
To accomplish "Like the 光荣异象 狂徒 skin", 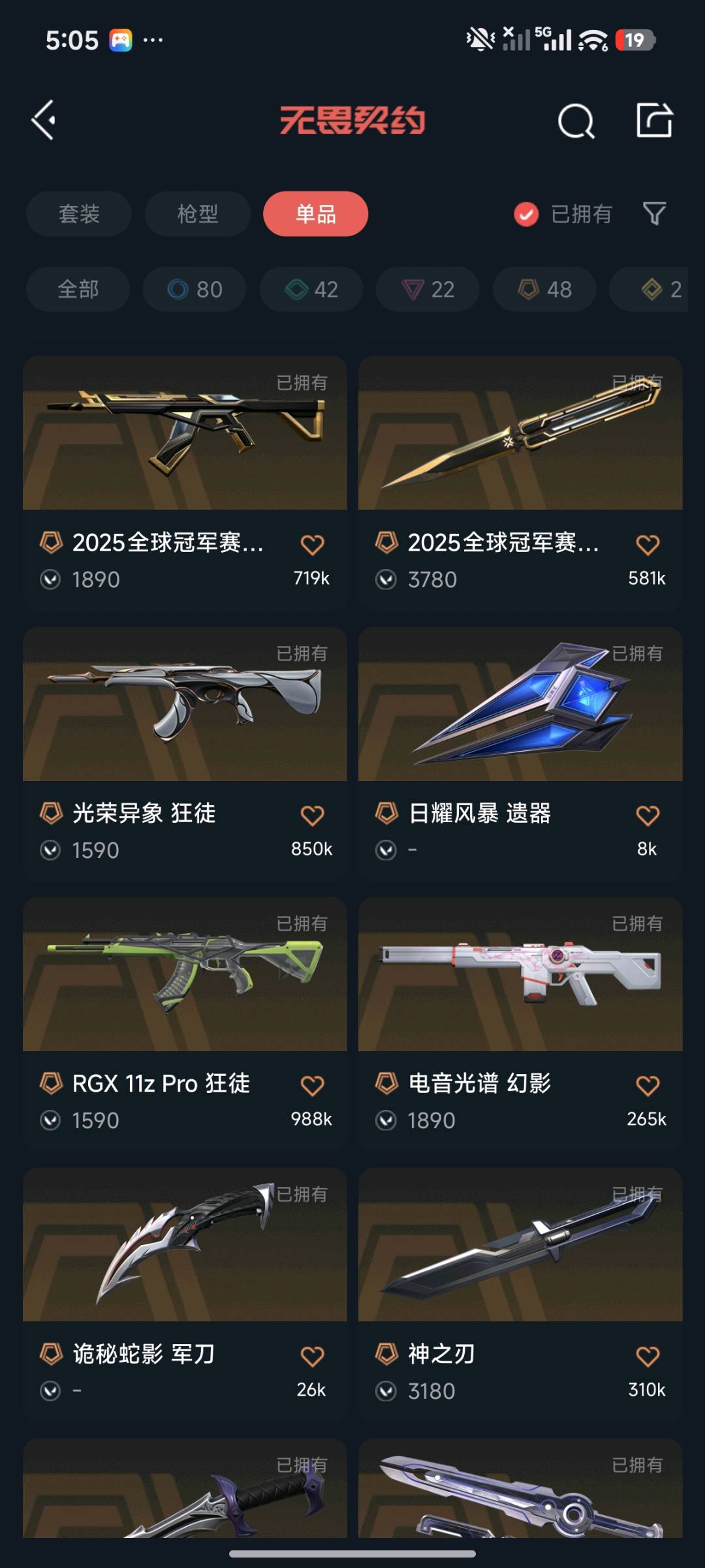I will [312, 815].
